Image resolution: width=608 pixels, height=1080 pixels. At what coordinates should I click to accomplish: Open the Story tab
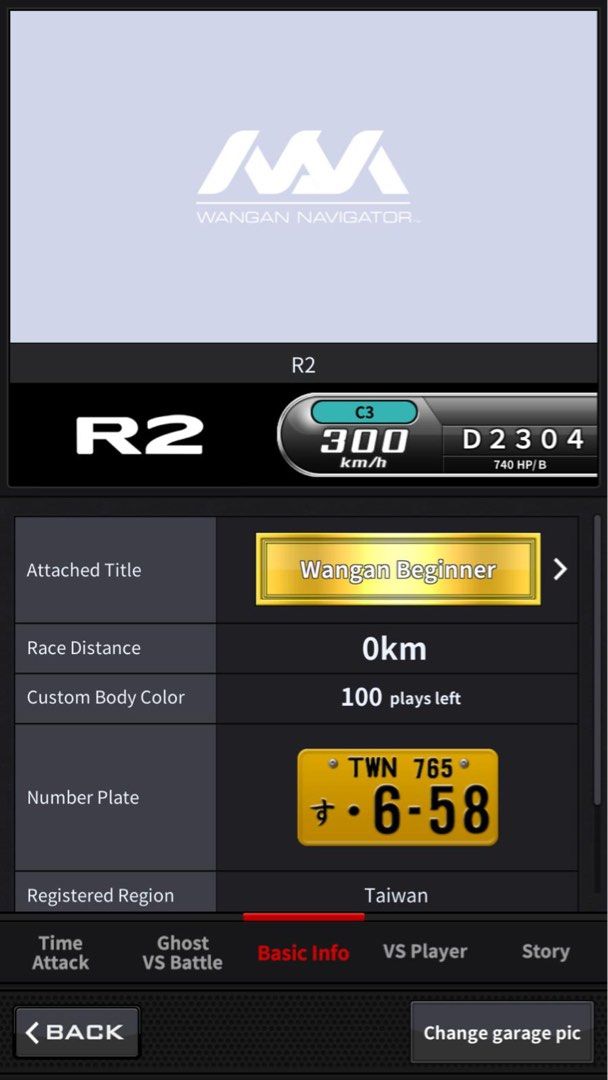[x=545, y=951]
